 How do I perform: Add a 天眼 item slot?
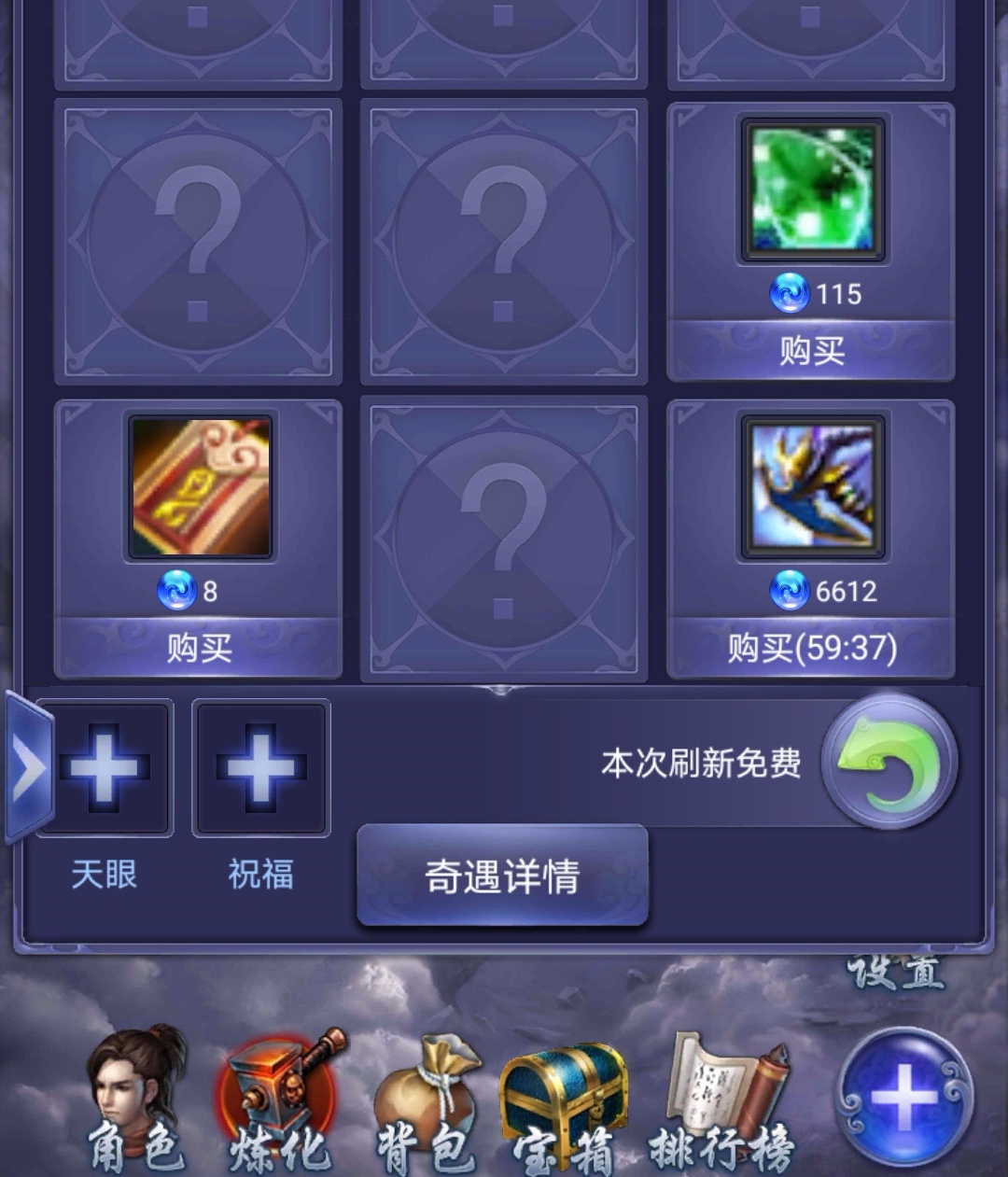click(x=105, y=767)
